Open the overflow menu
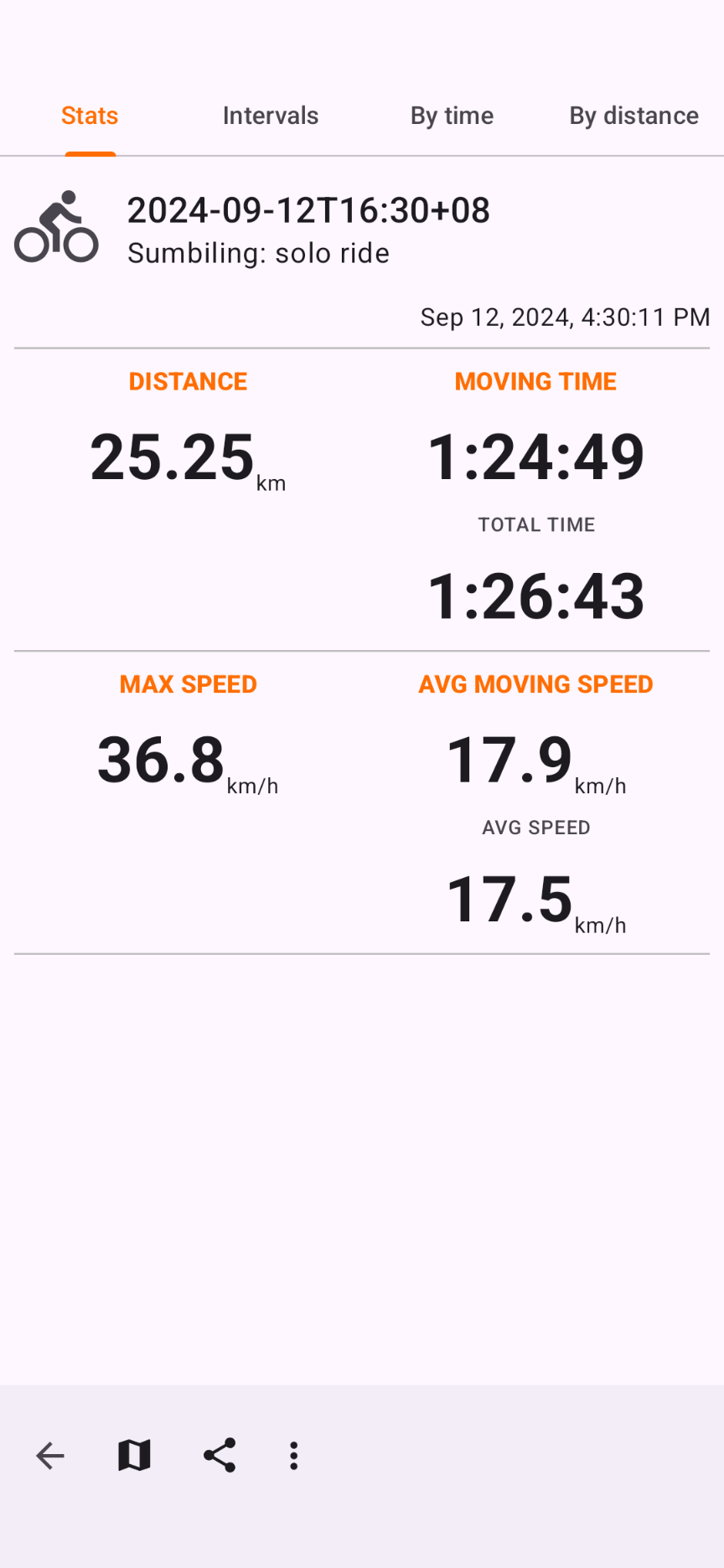 [x=293, y=1456]
